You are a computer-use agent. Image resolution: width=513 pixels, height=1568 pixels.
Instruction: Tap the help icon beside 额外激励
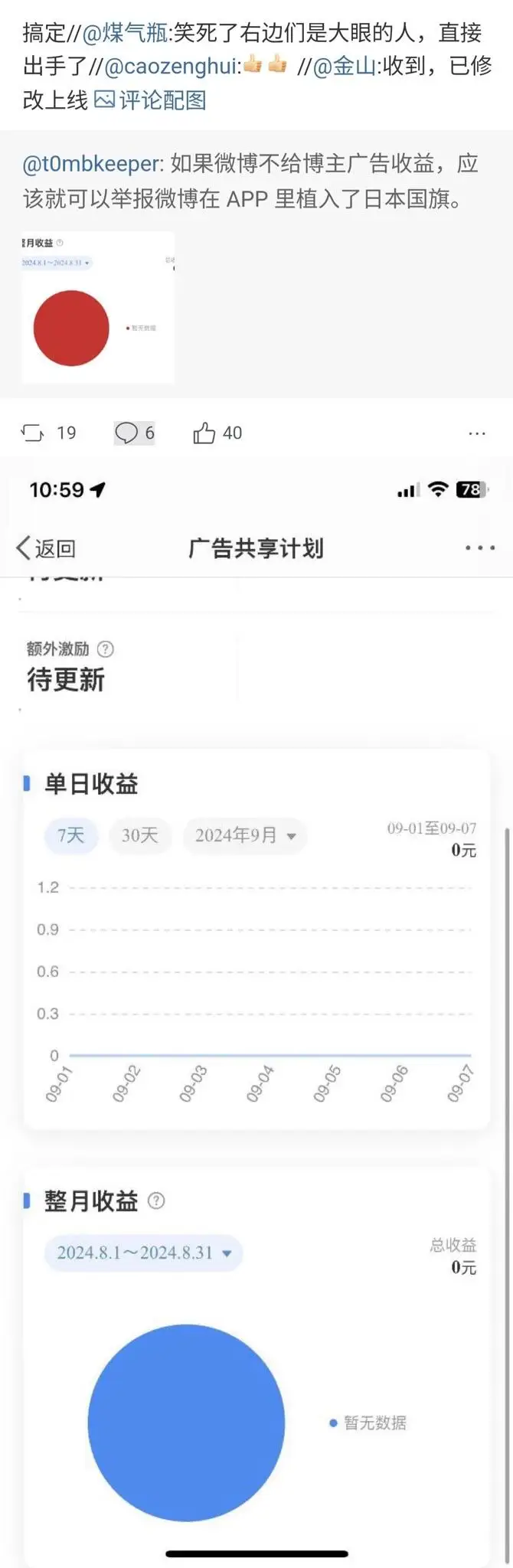tap(106, 649)
